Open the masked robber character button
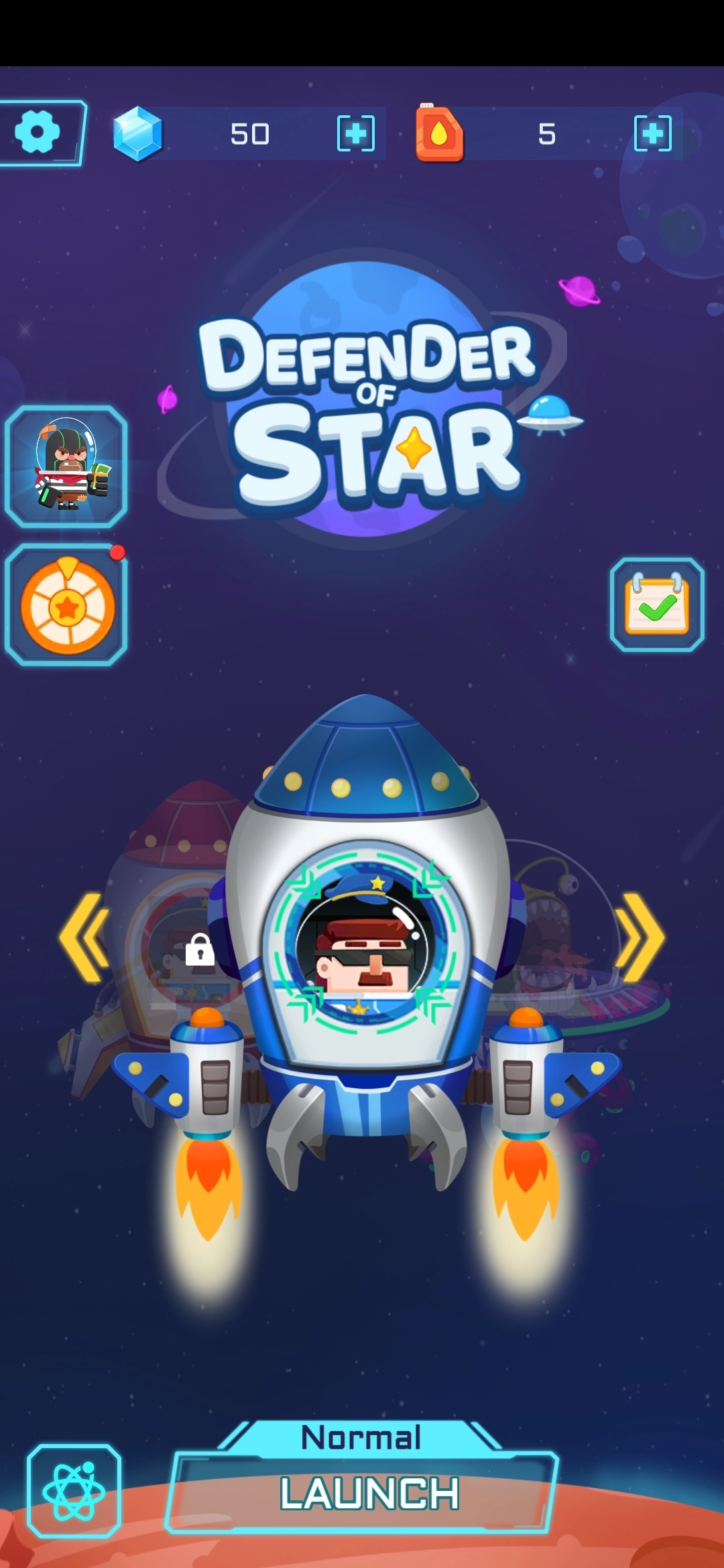The height and width of the screenshot is (1568, 724). tap(66, 466)
